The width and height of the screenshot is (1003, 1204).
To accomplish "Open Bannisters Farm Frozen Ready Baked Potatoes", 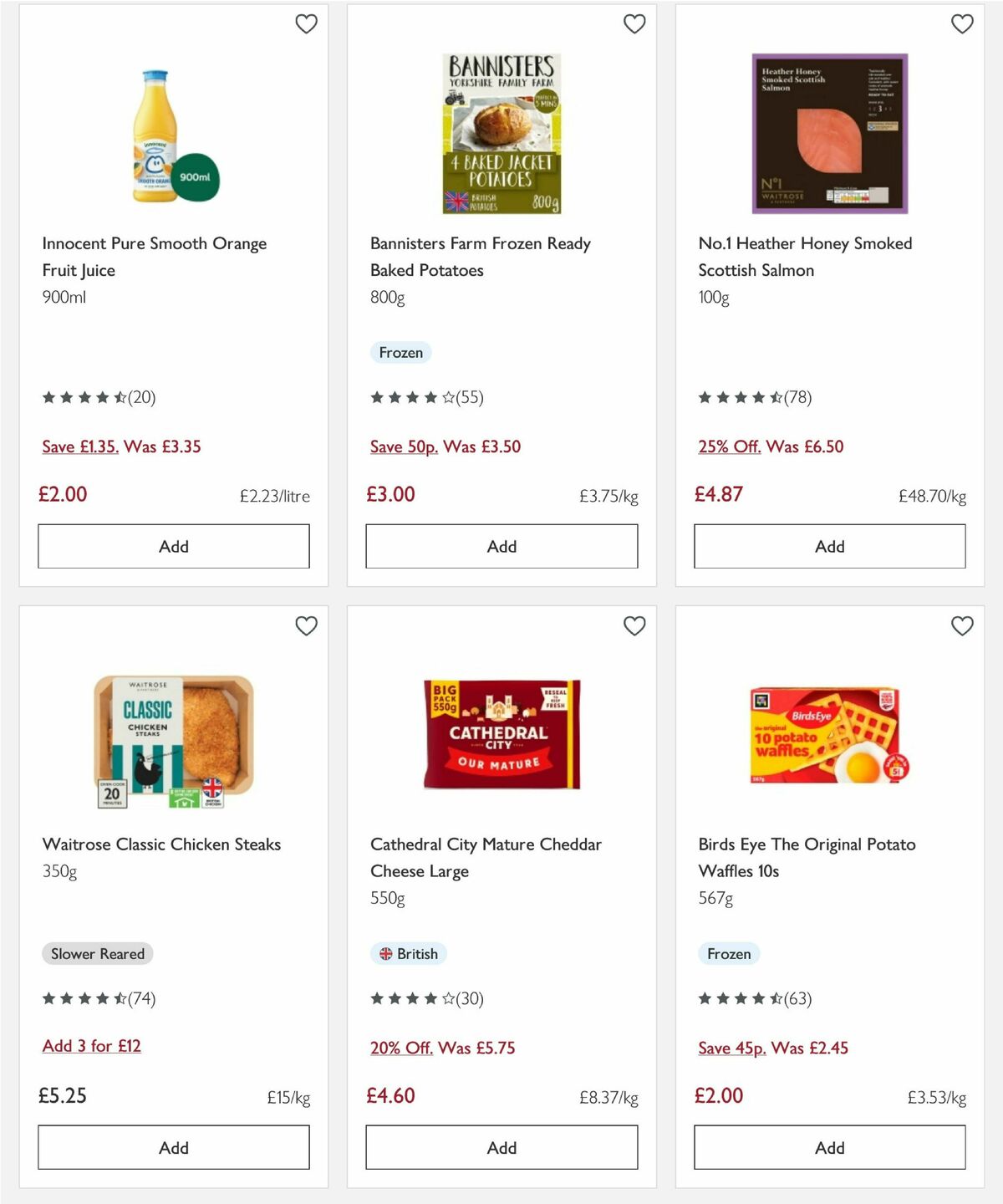I will pyautogui.click(x=480, y=257).
